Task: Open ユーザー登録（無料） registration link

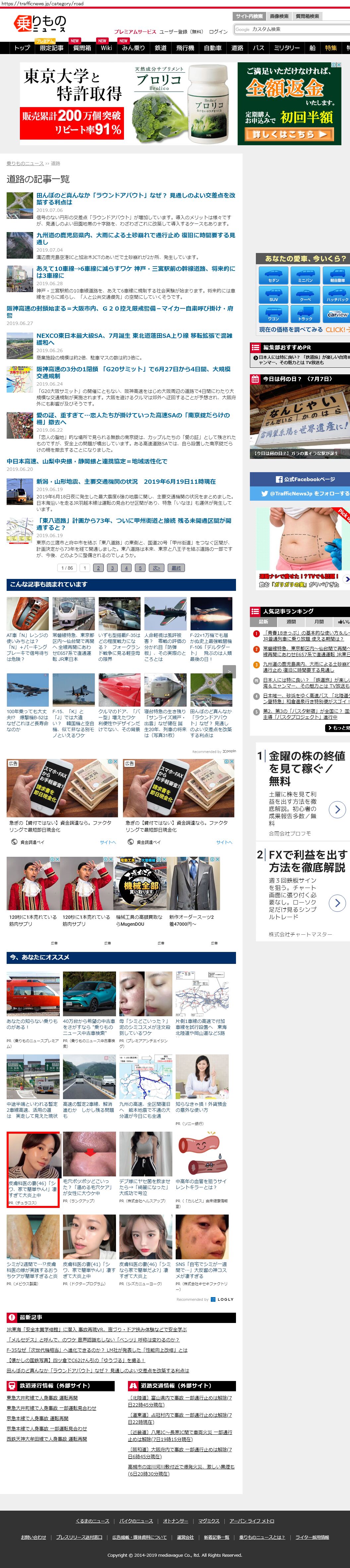Action: [181, 31]
